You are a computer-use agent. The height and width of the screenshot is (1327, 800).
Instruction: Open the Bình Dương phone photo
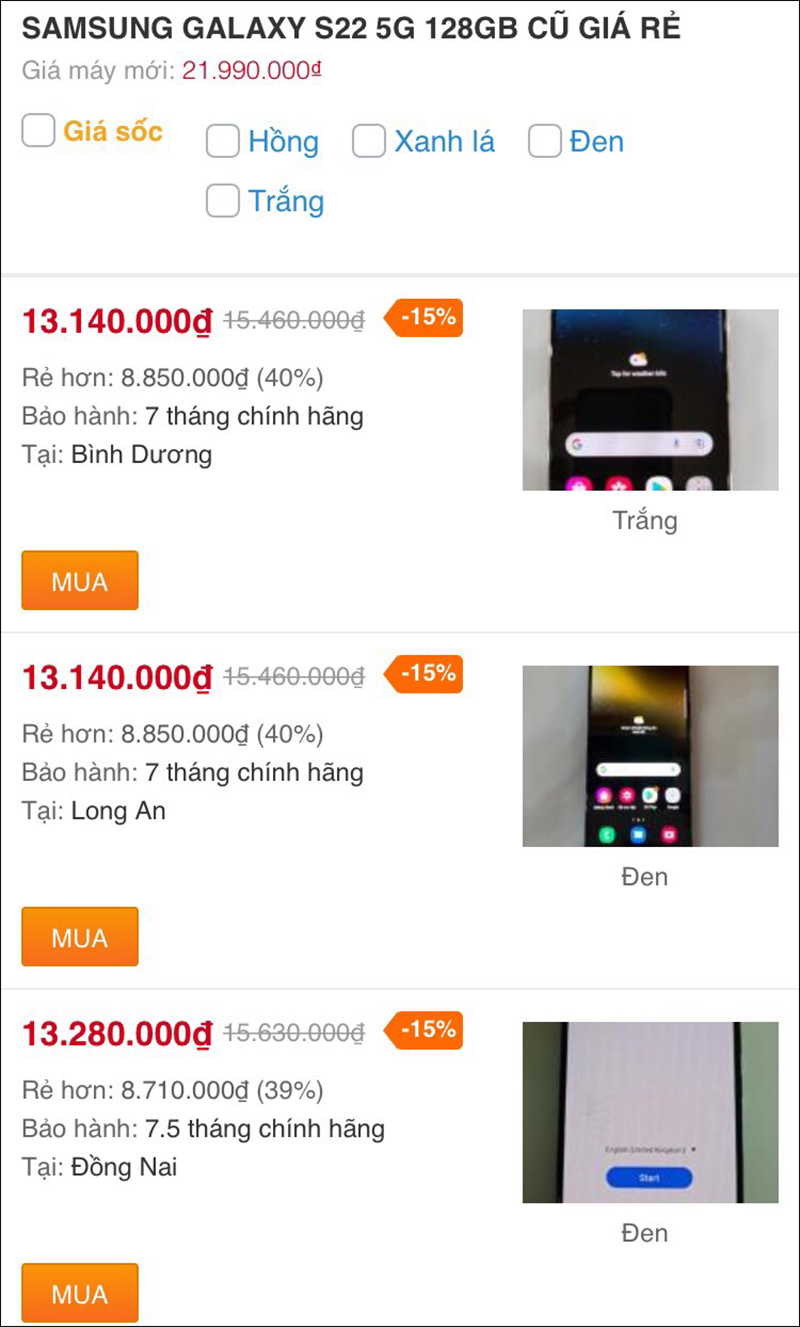point(650,400)
